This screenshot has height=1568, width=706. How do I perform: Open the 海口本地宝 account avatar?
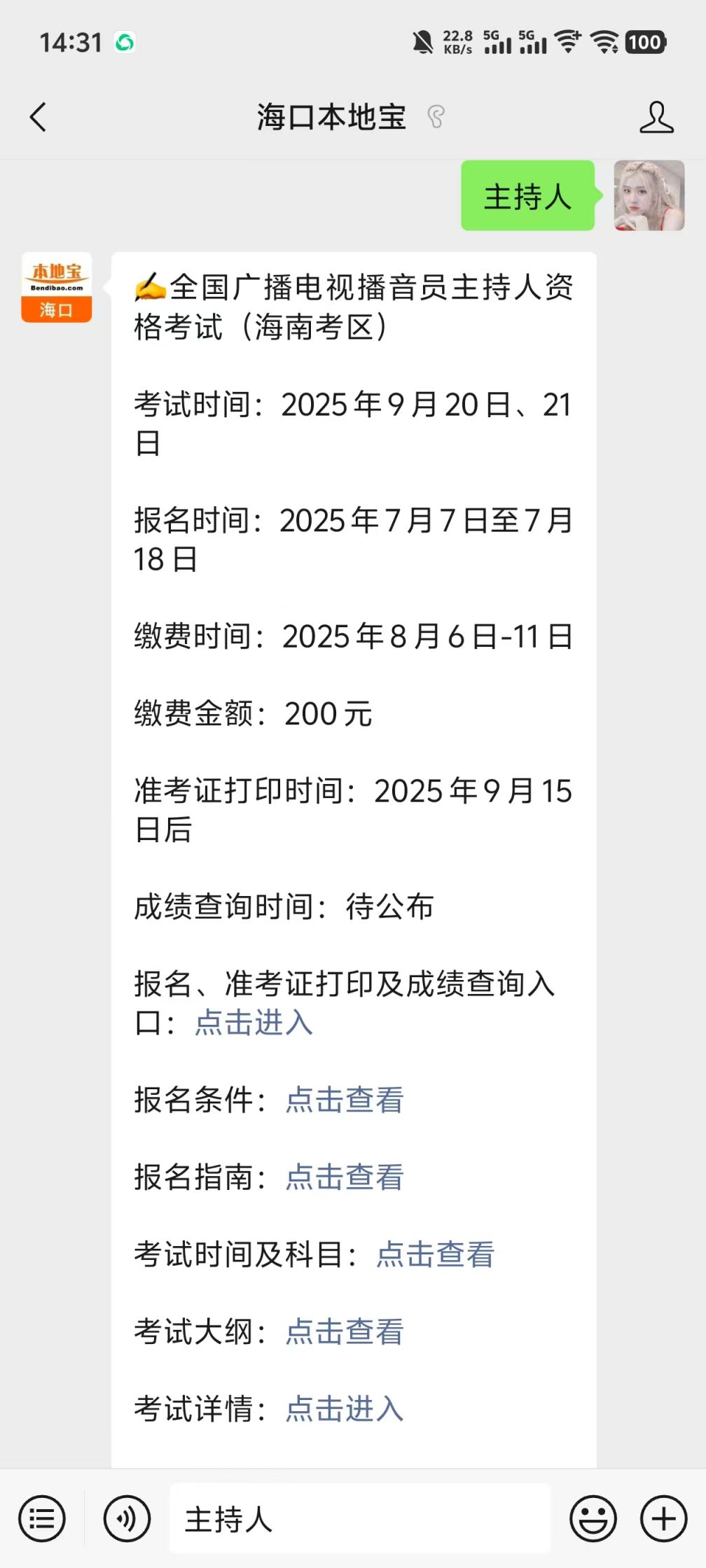[x=57, y=288]
